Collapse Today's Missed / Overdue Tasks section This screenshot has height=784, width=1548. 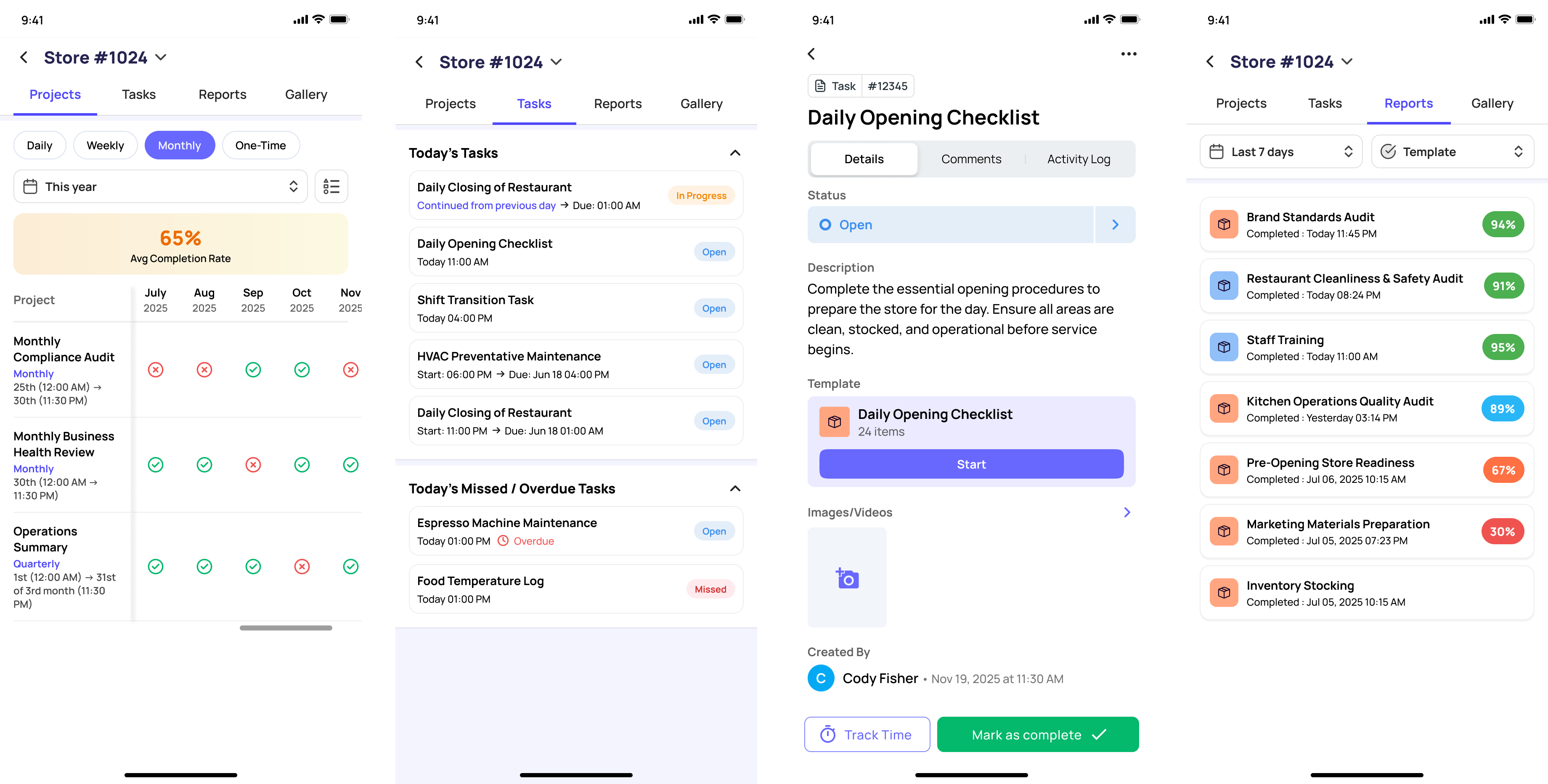tap(734, 488)
